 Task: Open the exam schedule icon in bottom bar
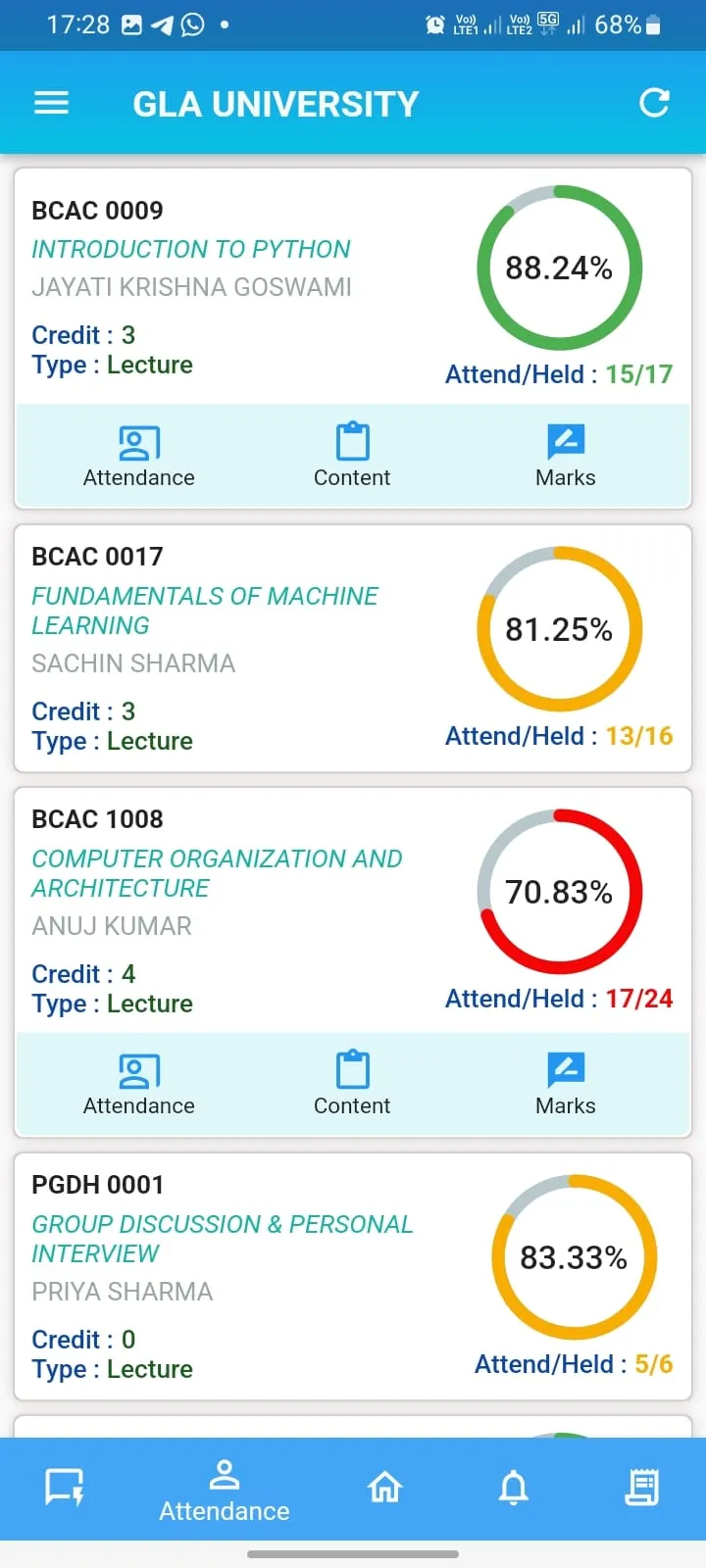(642, 1487)
